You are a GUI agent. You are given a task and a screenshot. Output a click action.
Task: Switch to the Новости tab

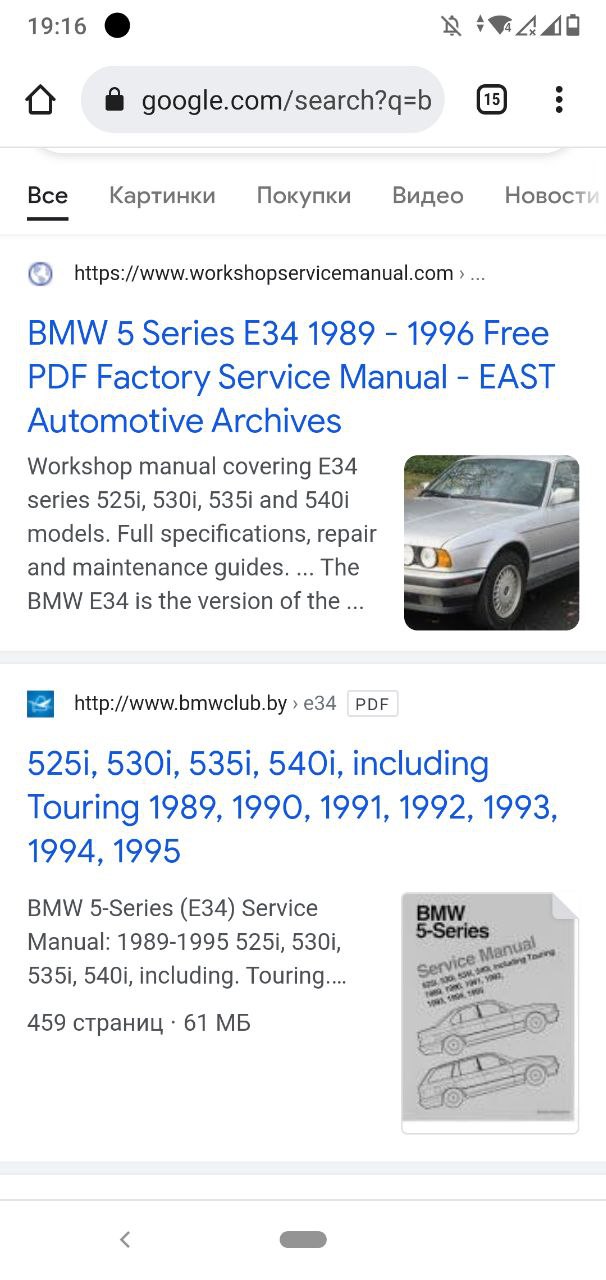pyautogui.click(x=552, y=196)
